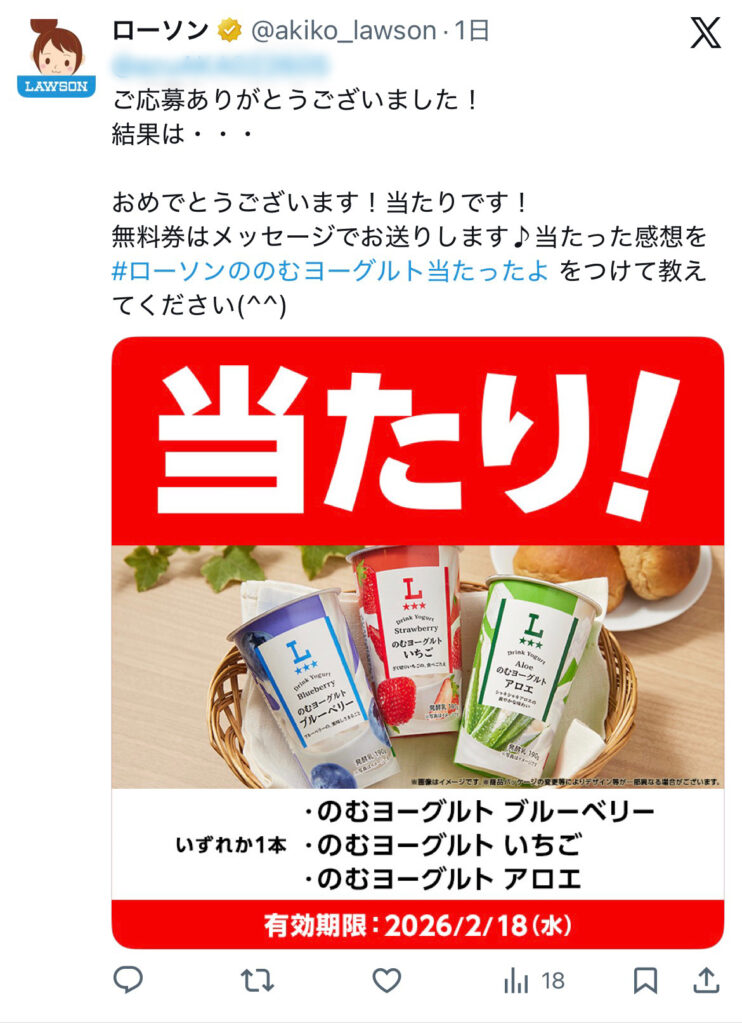Open the 当たり! attached image
The width and height of the screenshot is (742, 1024).
tap(417, 640)
